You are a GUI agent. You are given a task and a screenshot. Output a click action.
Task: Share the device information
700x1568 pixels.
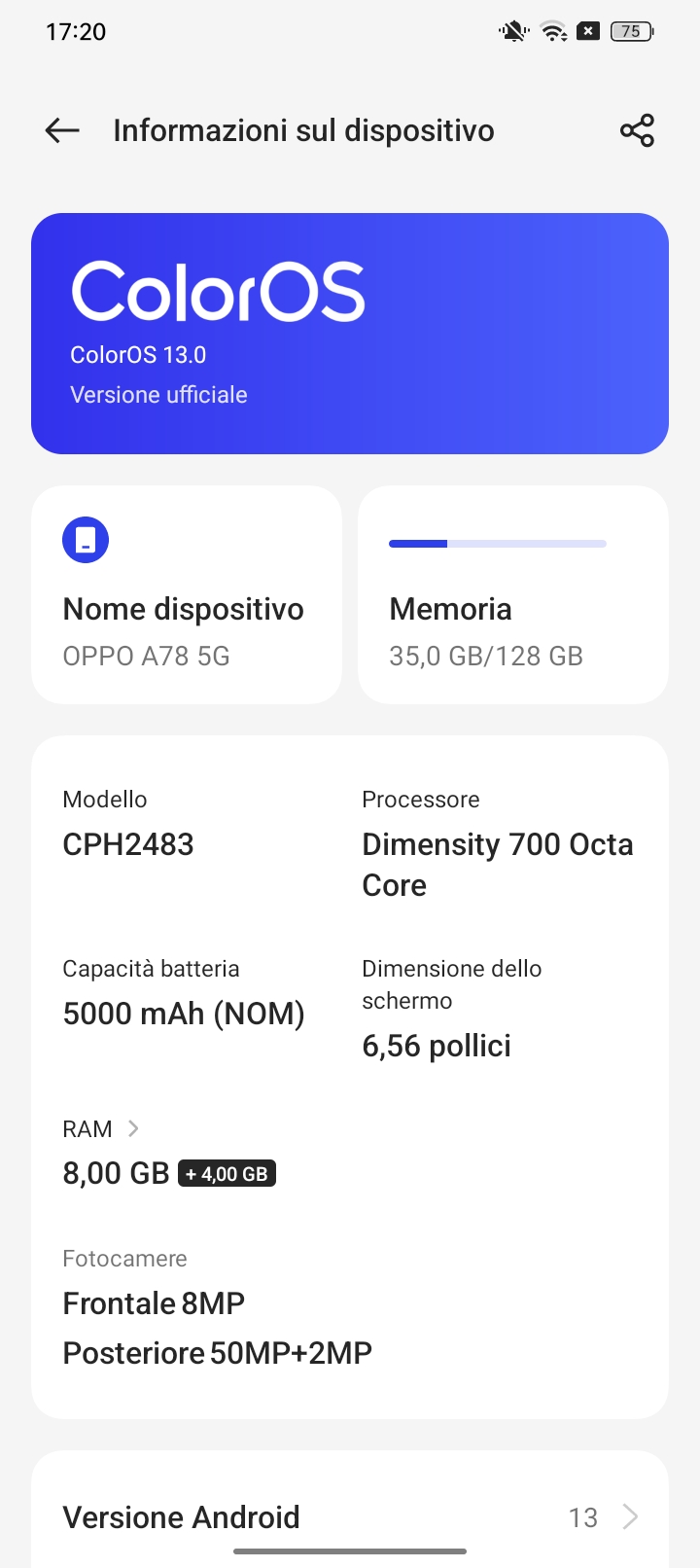coord(637,130)
